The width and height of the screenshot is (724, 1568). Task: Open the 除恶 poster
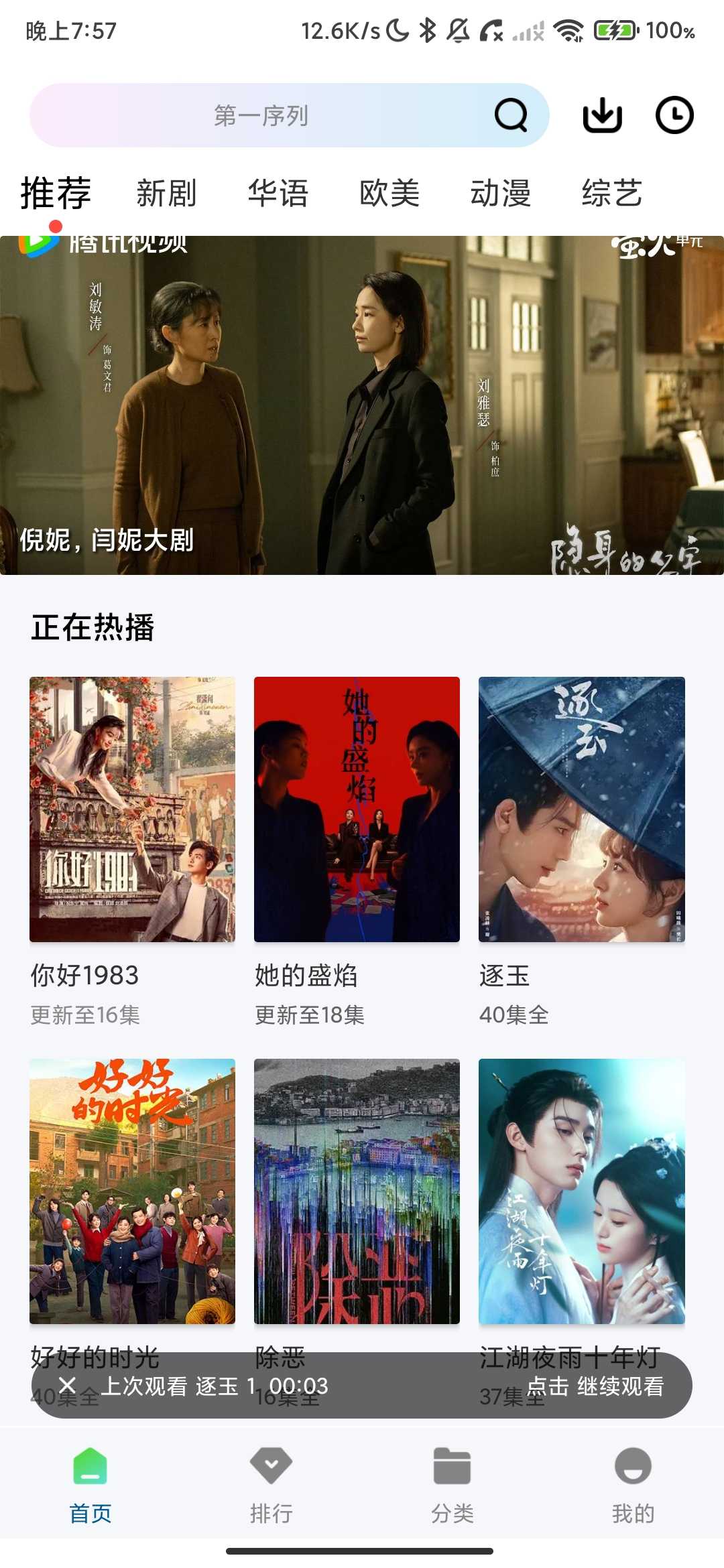(357, 1191)
